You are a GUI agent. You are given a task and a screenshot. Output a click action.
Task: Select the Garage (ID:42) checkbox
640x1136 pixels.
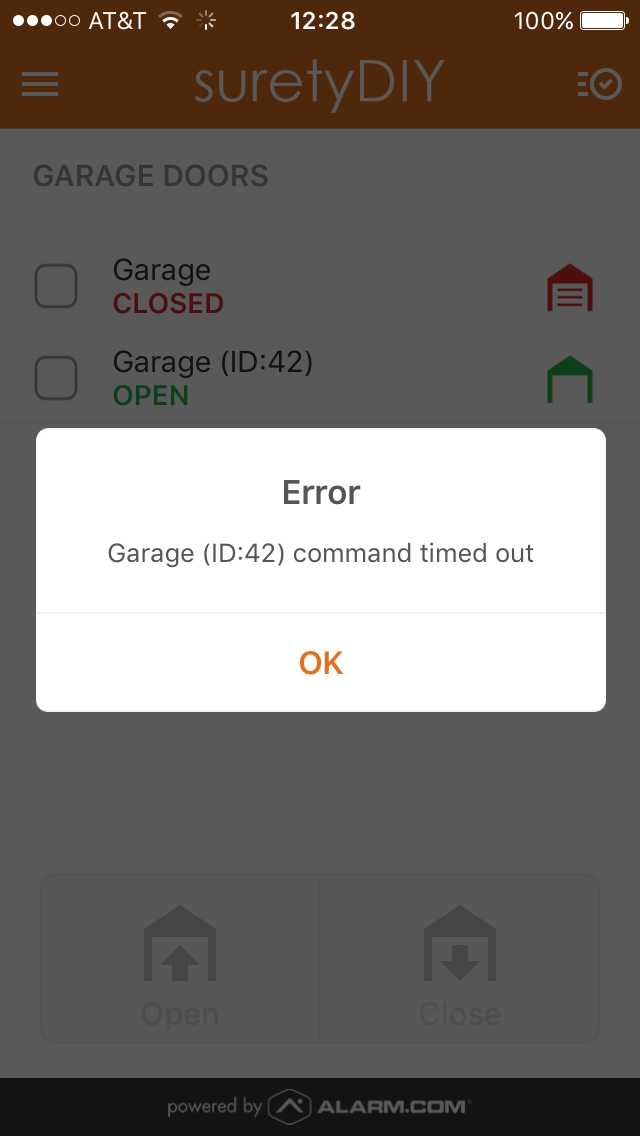56,377
